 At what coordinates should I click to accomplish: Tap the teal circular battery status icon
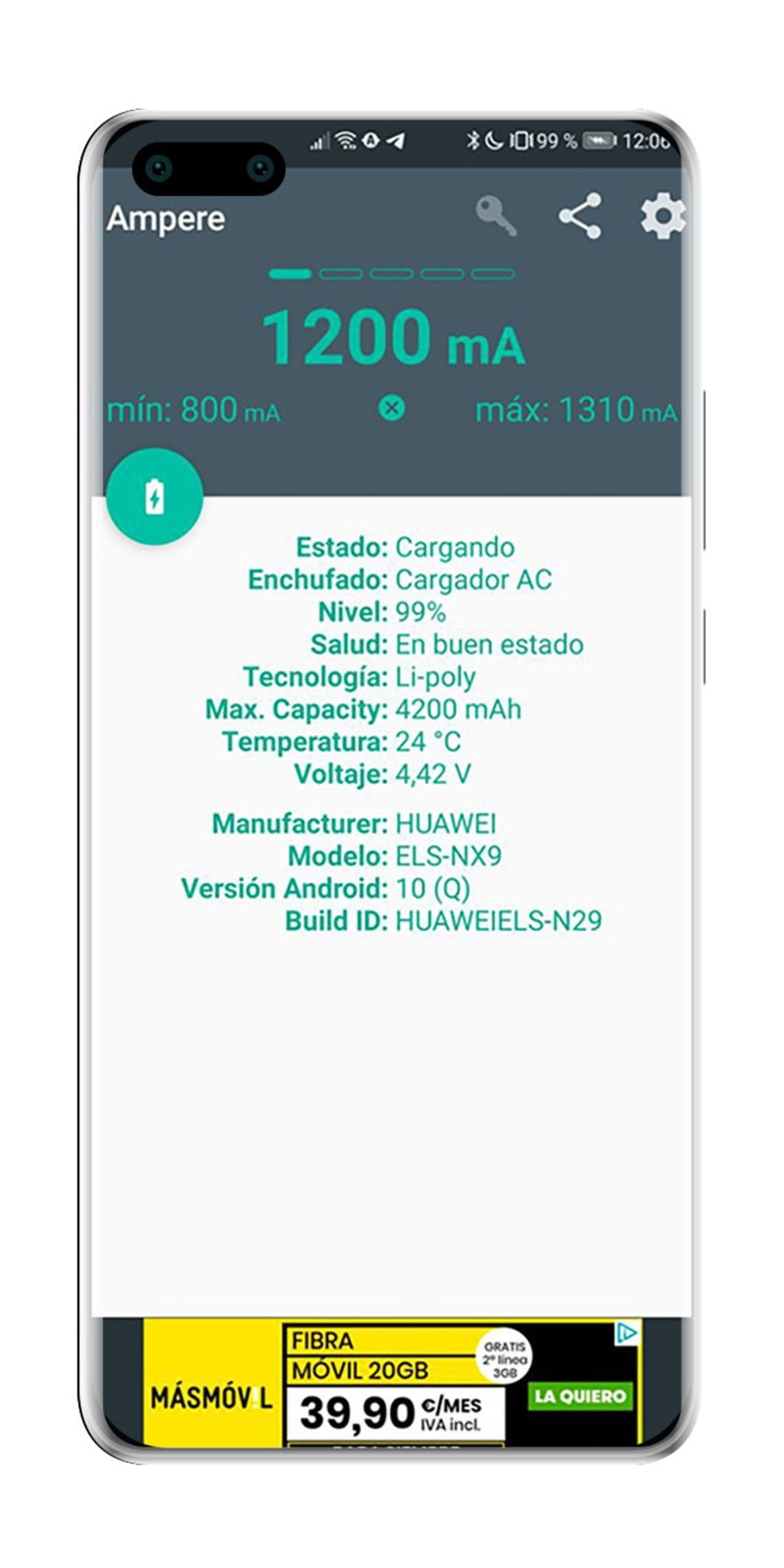[x=156, y=498]
